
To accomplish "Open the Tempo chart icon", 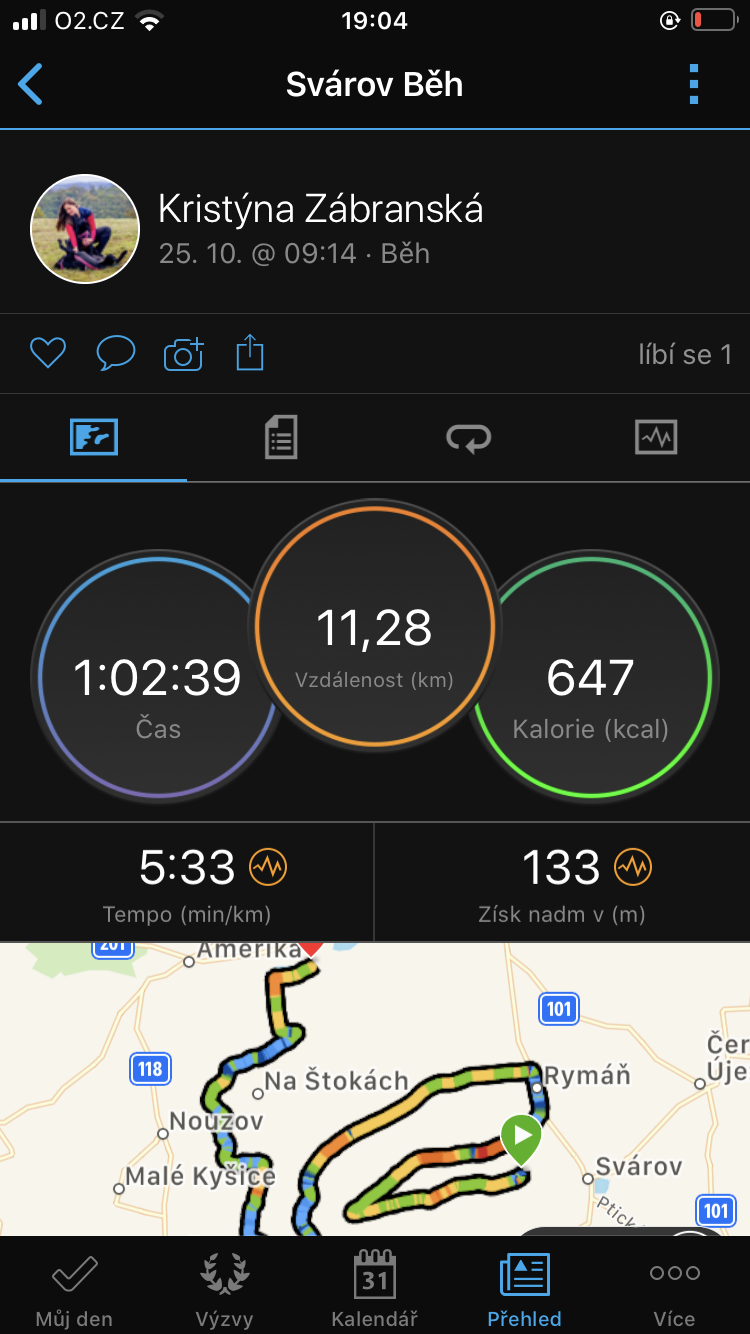I will [x=268, y=867].
